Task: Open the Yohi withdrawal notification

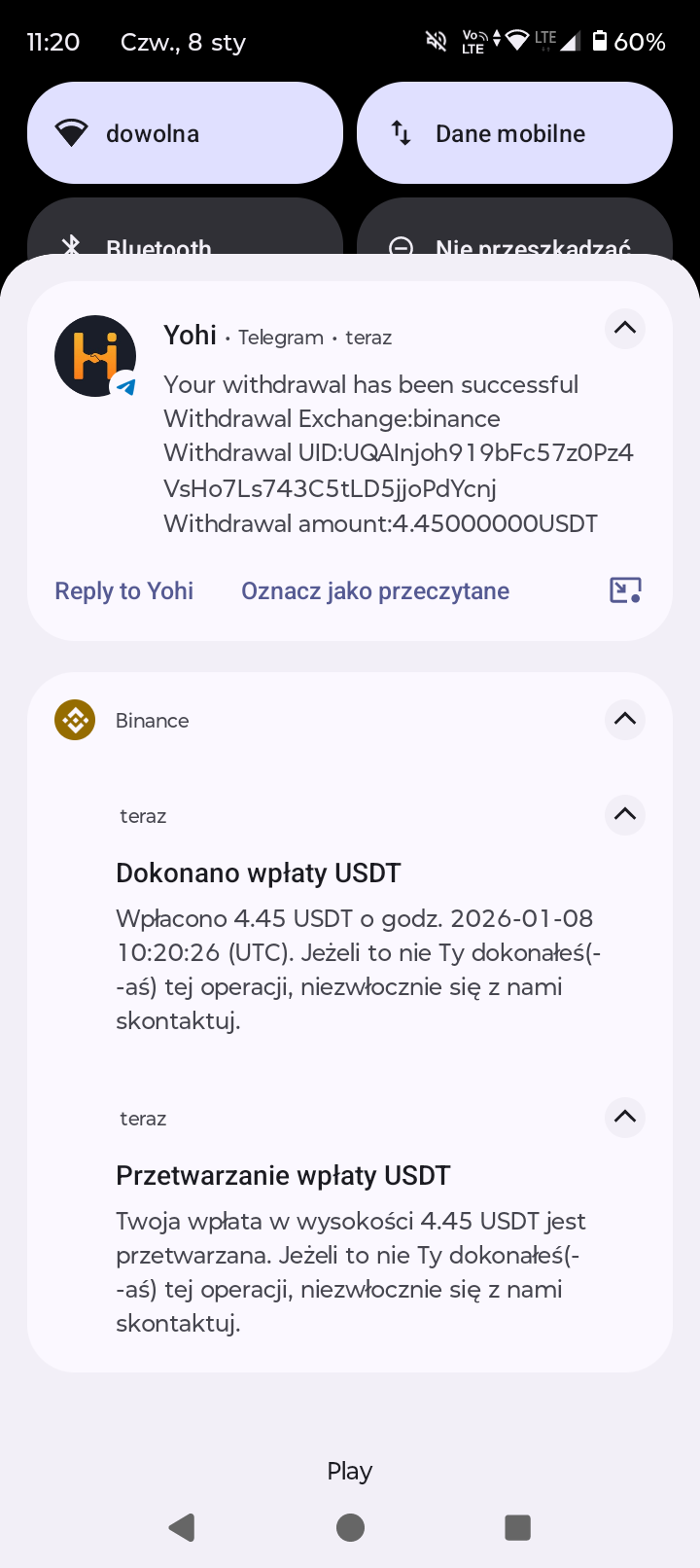Action: [389, 454]
